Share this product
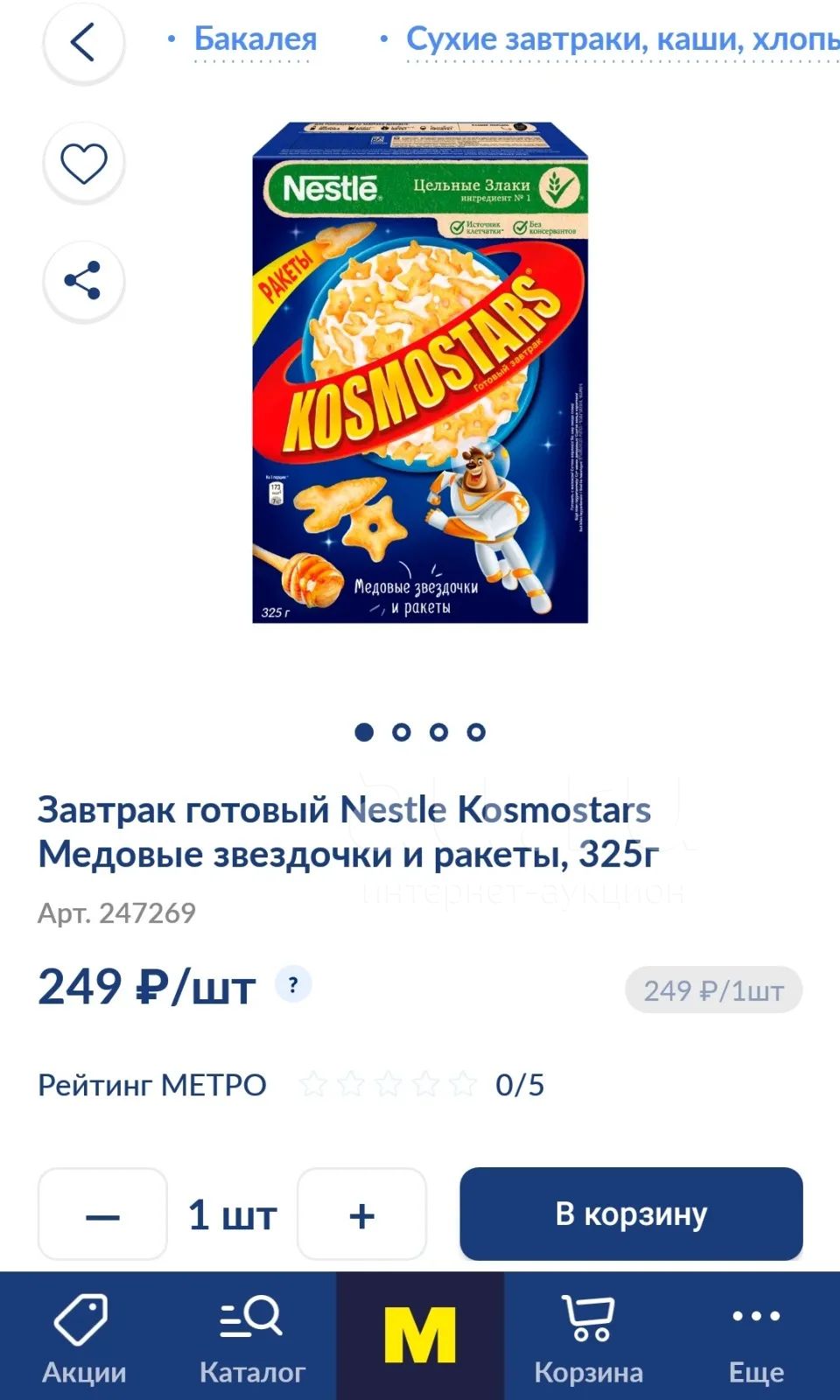Image resolution: width=840 pixels, height=1400 pixels. [83, 281]
